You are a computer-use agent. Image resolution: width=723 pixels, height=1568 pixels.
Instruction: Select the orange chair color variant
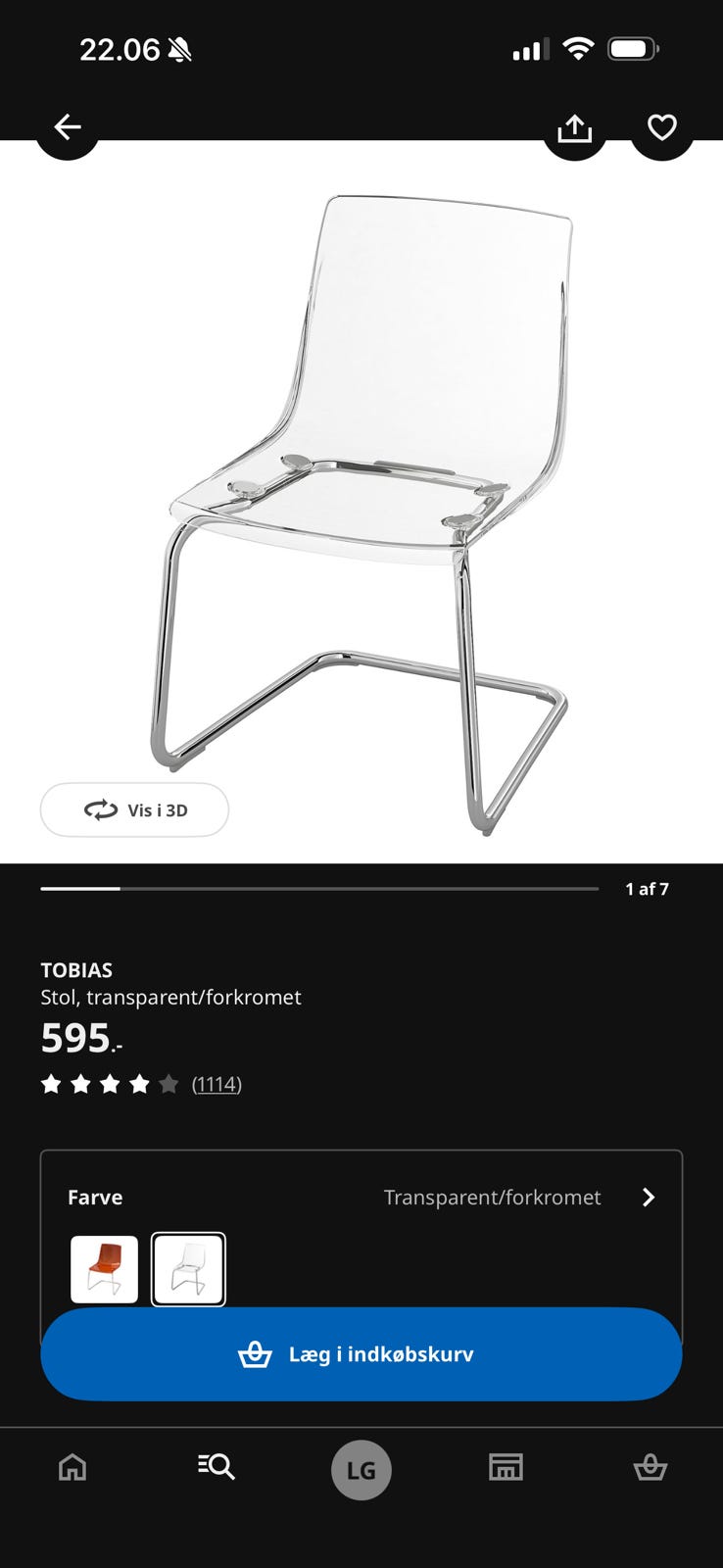105,1269
